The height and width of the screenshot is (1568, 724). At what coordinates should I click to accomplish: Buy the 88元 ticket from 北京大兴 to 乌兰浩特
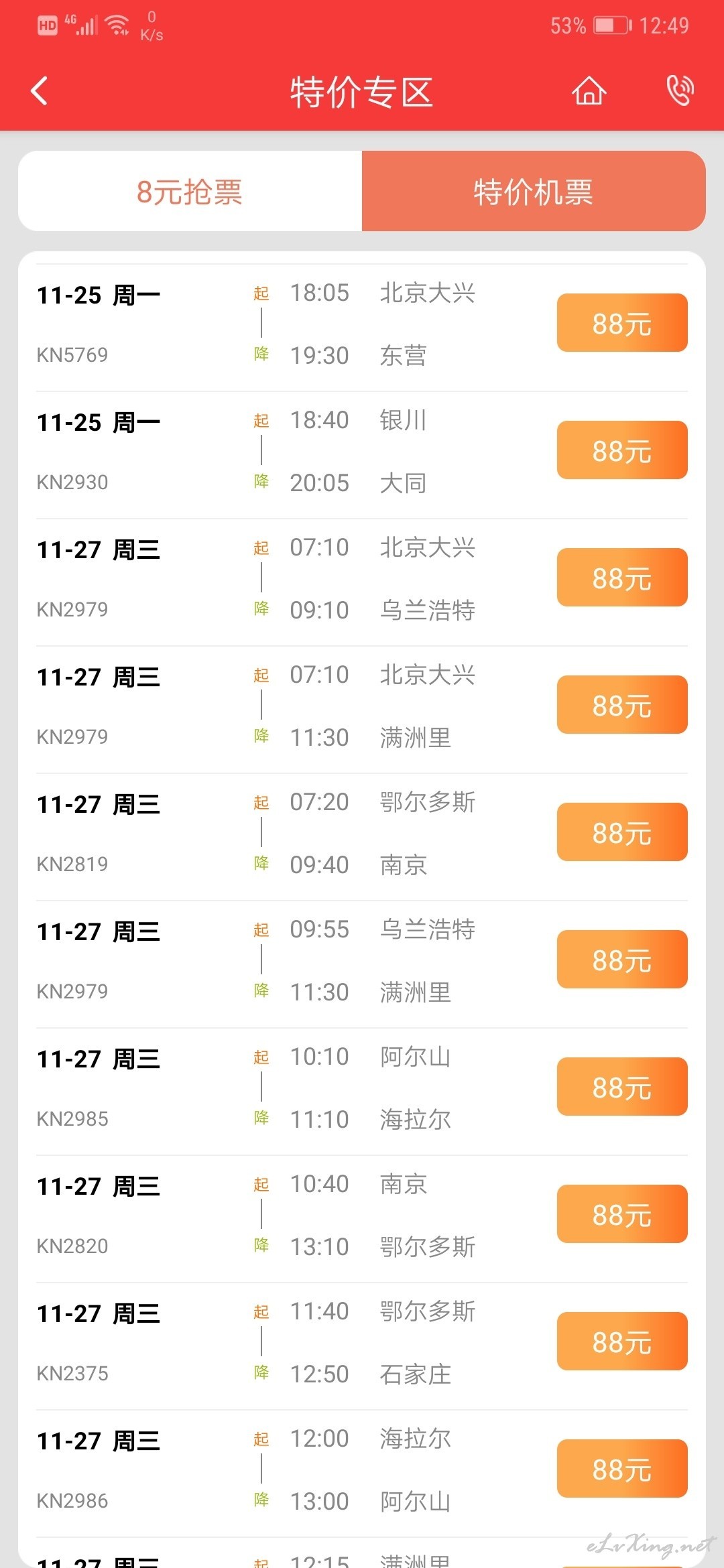622,577
